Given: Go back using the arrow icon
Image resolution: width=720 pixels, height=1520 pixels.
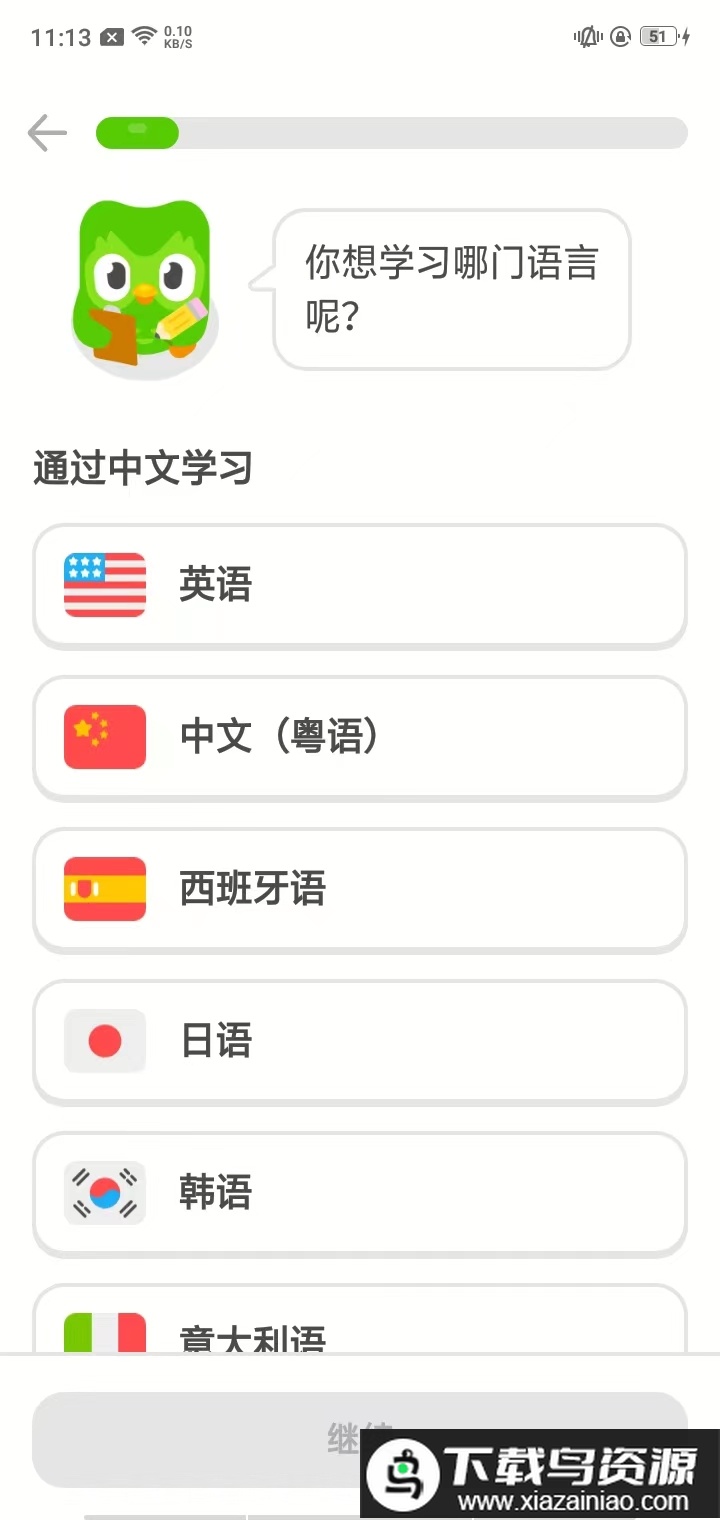Looking at the screenshot, I should click(x=47, y=133).
